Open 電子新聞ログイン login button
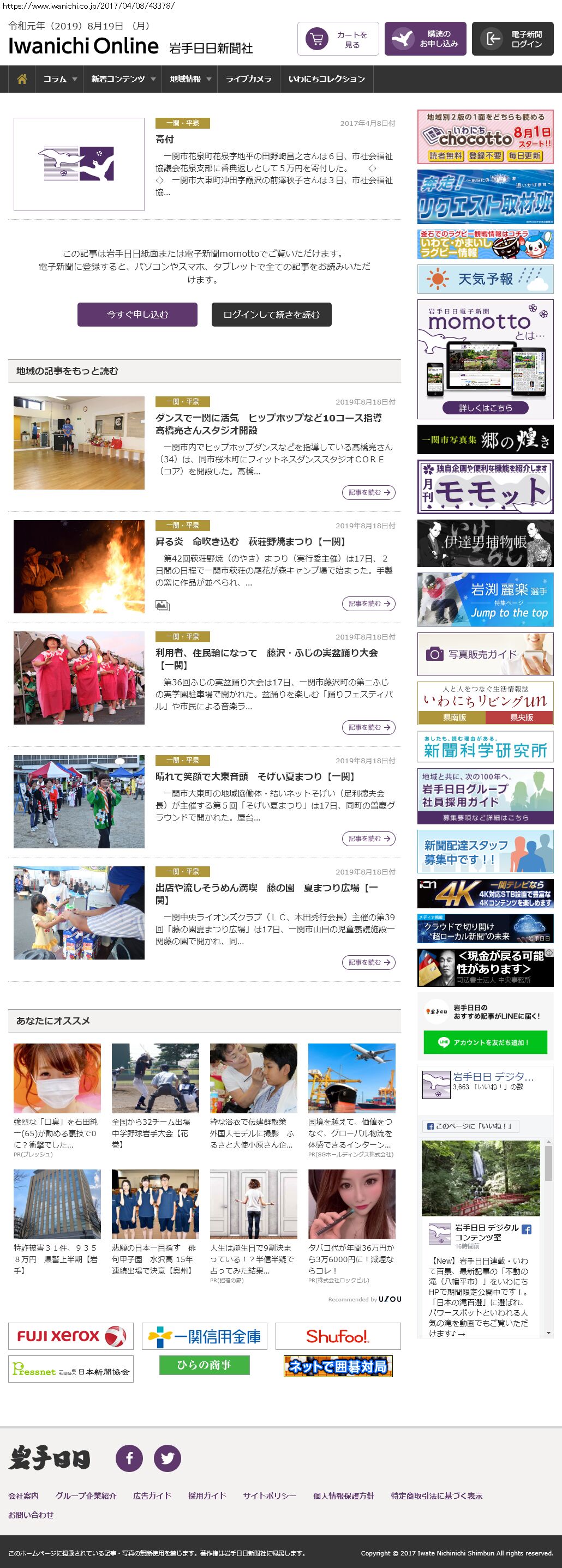Image resolution: width=562 pixels, height=1568 pixels. [512, 39]
